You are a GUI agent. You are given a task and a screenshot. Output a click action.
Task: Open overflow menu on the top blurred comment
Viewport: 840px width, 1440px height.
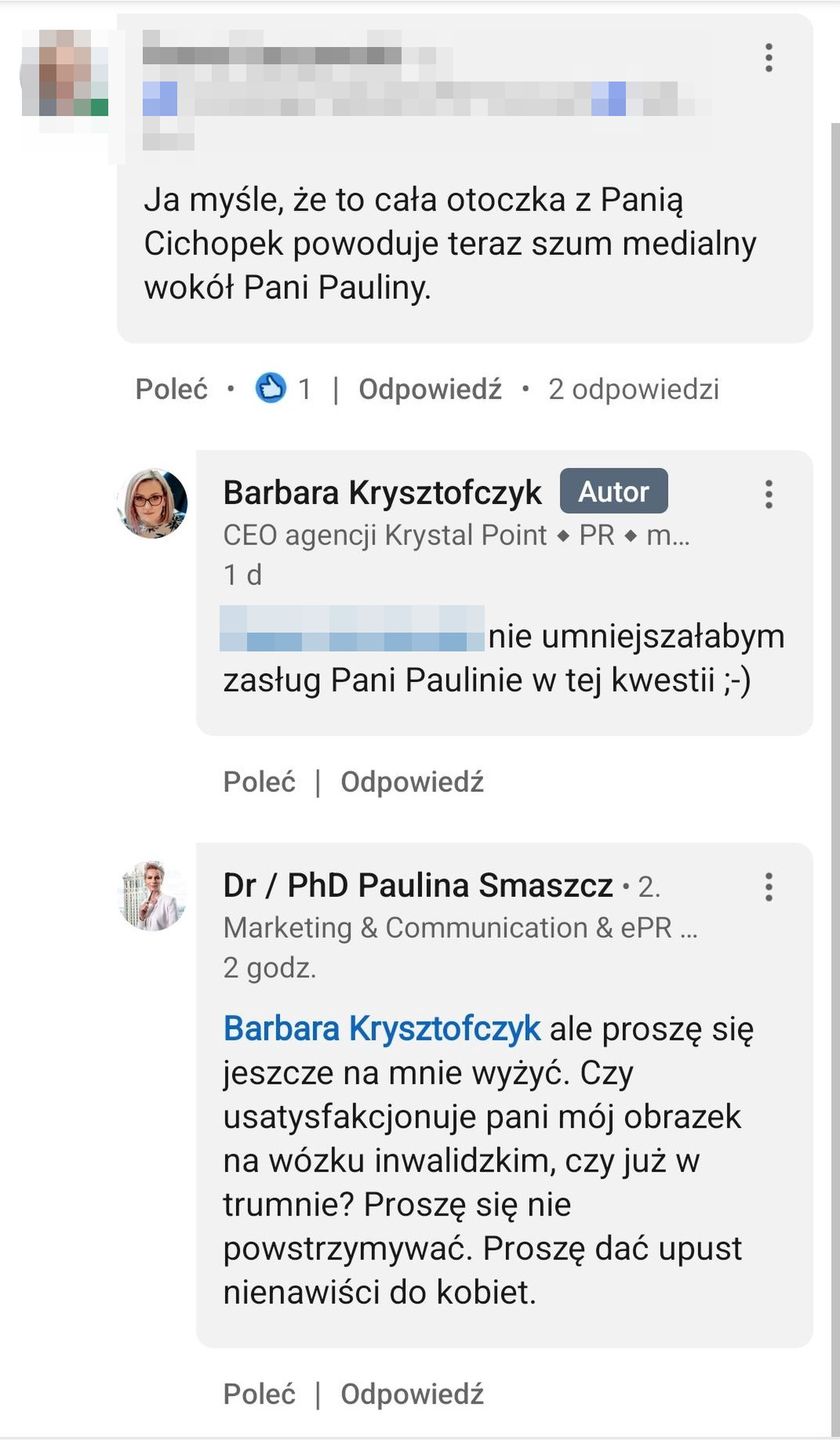pos(768,57)
